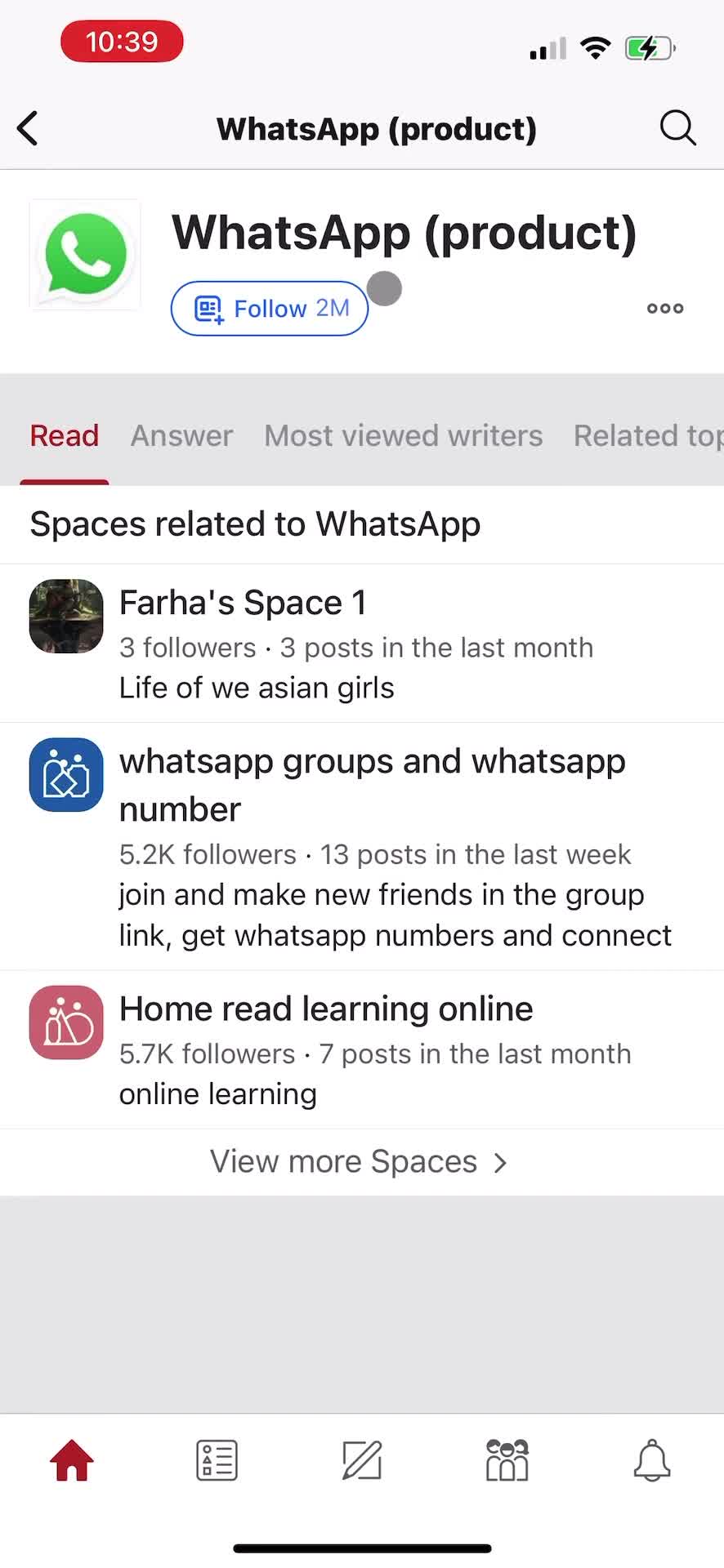Toggle following WhatsApp with Follow button
The width and height of the screenshot is (724, 1568).
(x=269, y=308)
